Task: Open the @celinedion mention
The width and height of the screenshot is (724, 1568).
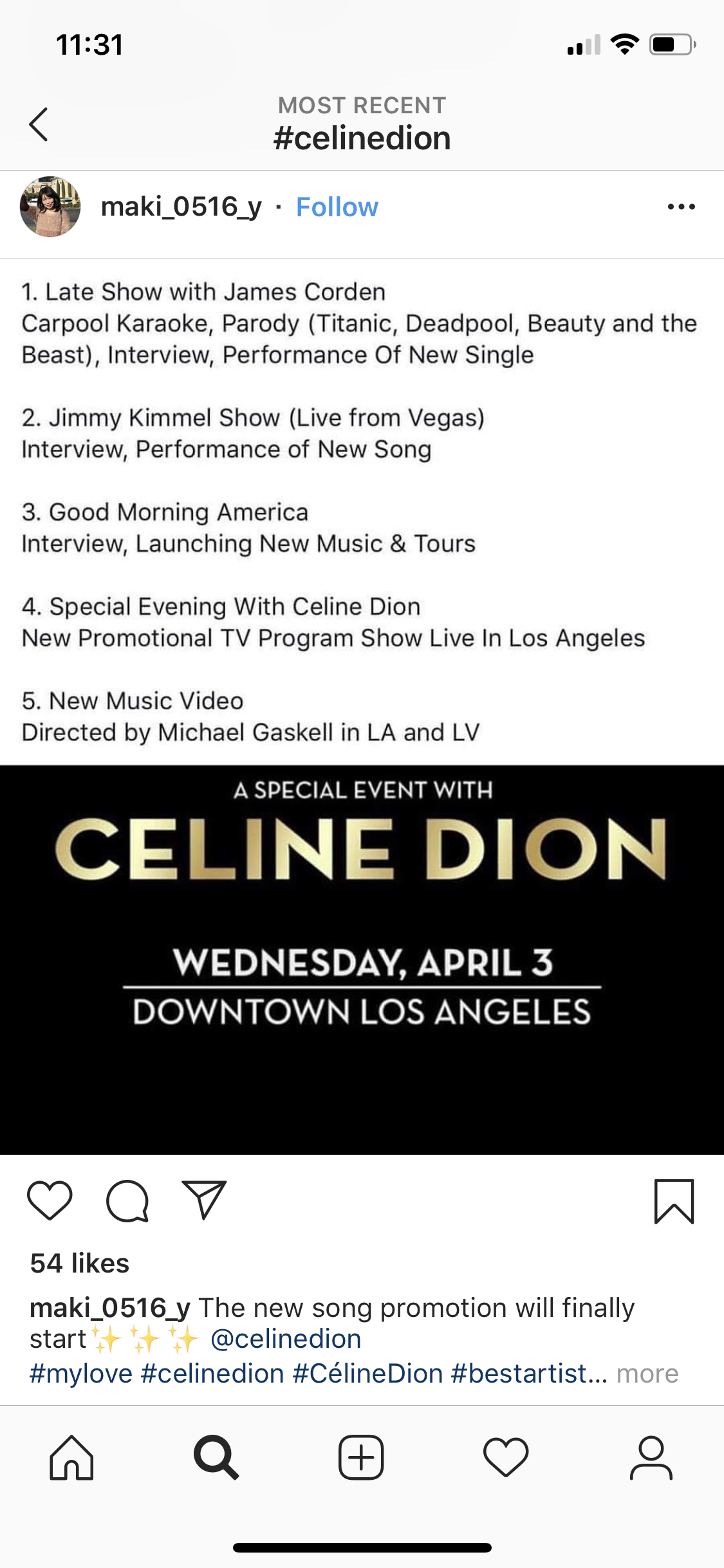Action: (x=286, y=1339)
